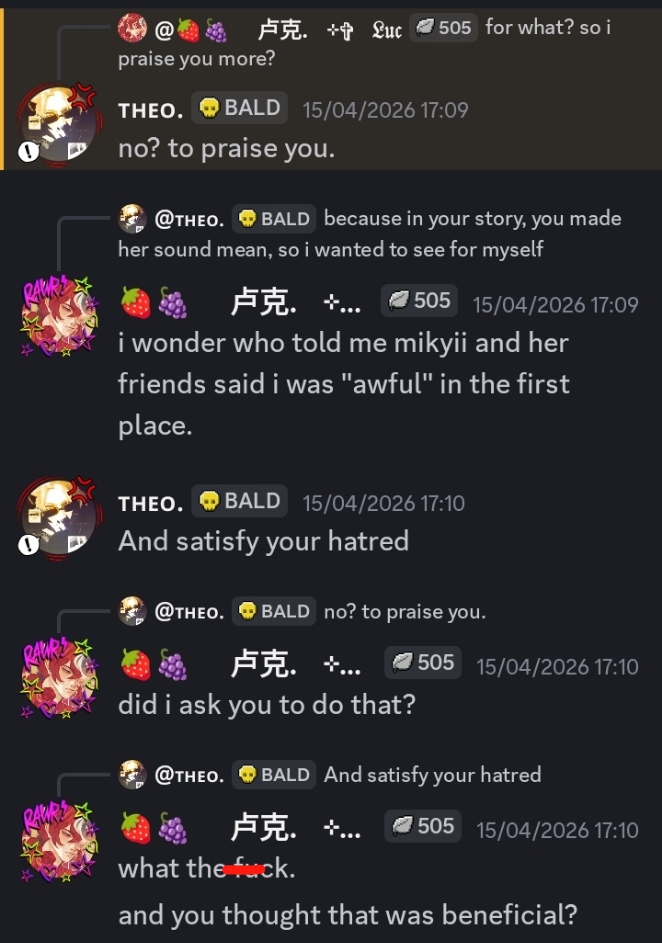This screenshot has height=943, width=662.
Task: Open THEO's avatar beside "no? to praise you."
Action: pos(58,124)
